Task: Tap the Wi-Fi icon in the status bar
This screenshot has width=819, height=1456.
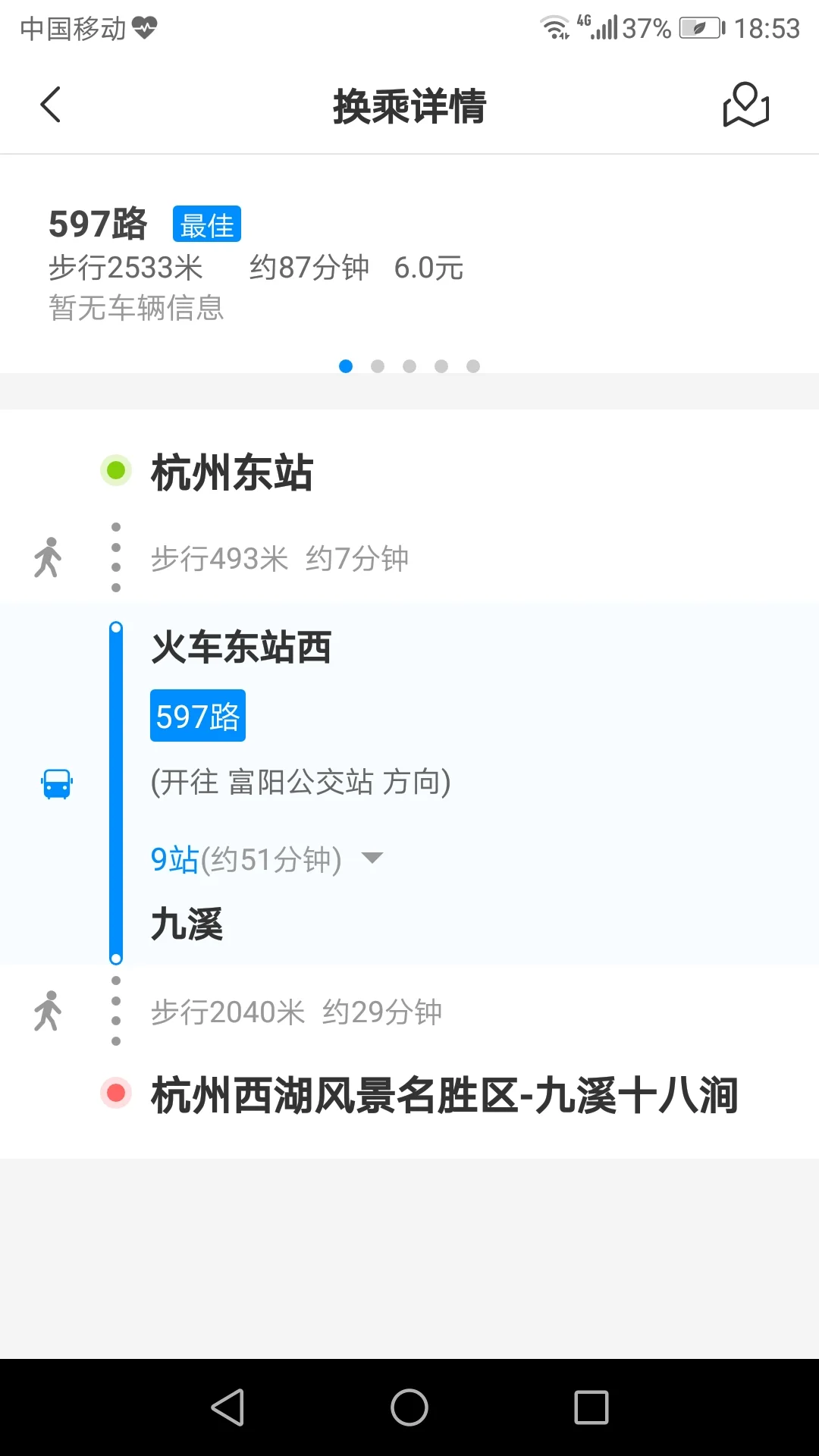Action: 556,28
